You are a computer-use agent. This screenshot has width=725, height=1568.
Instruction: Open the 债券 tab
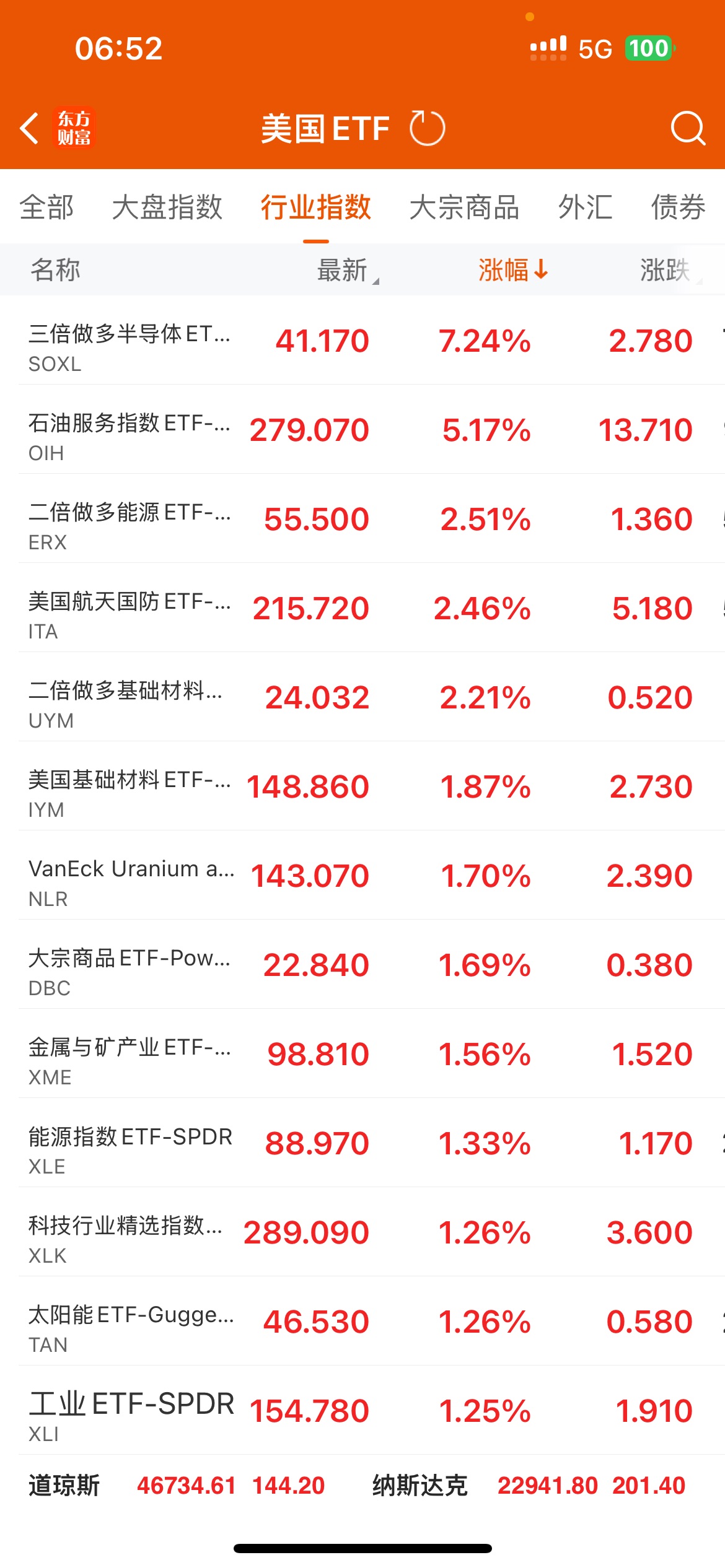[678, 207]
